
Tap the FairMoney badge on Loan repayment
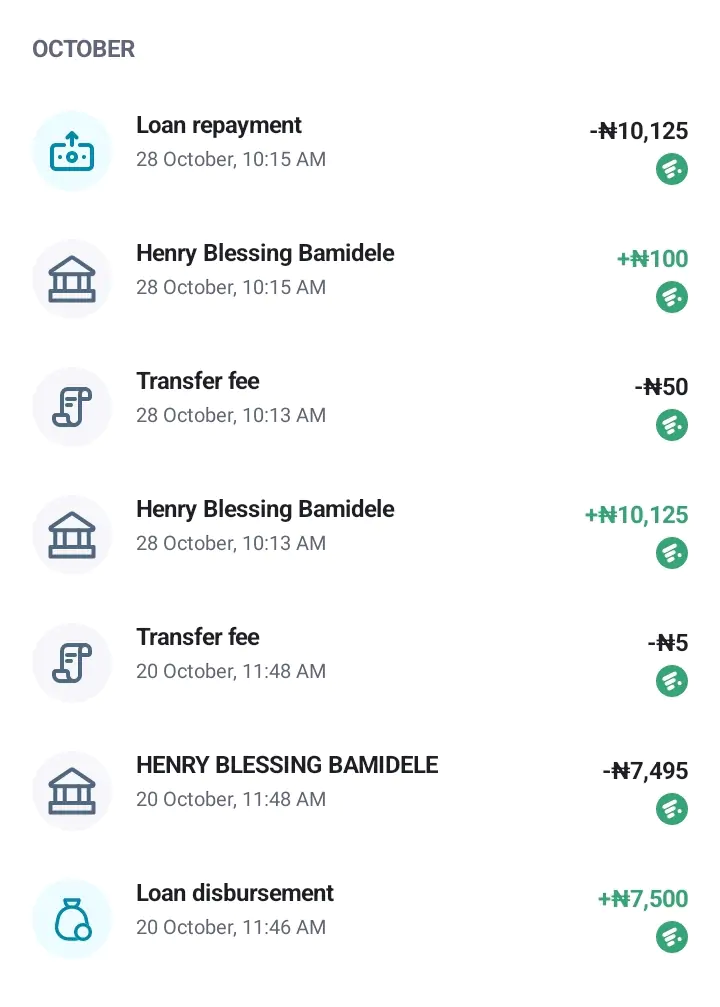[672, 169]
